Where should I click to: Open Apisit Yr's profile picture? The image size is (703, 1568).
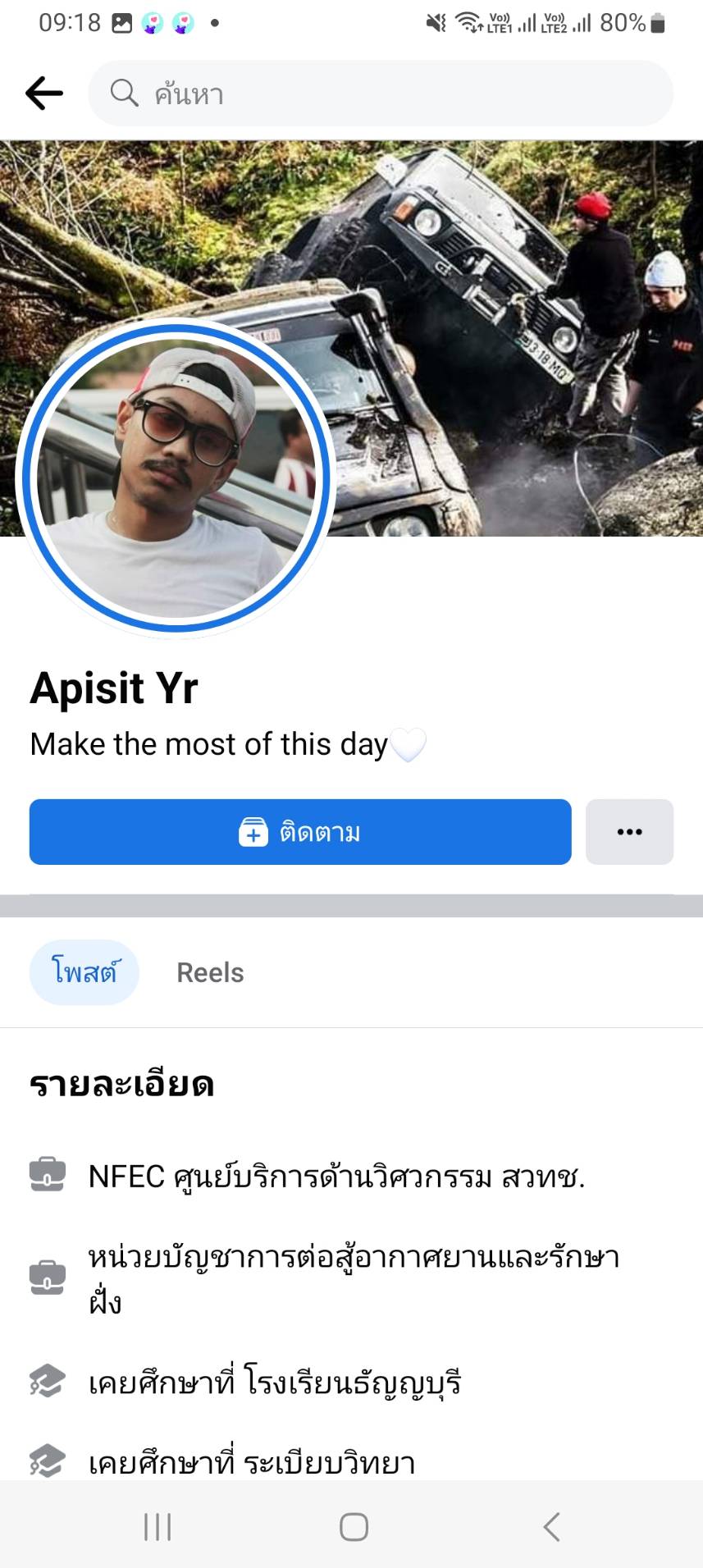pos(176,479)
